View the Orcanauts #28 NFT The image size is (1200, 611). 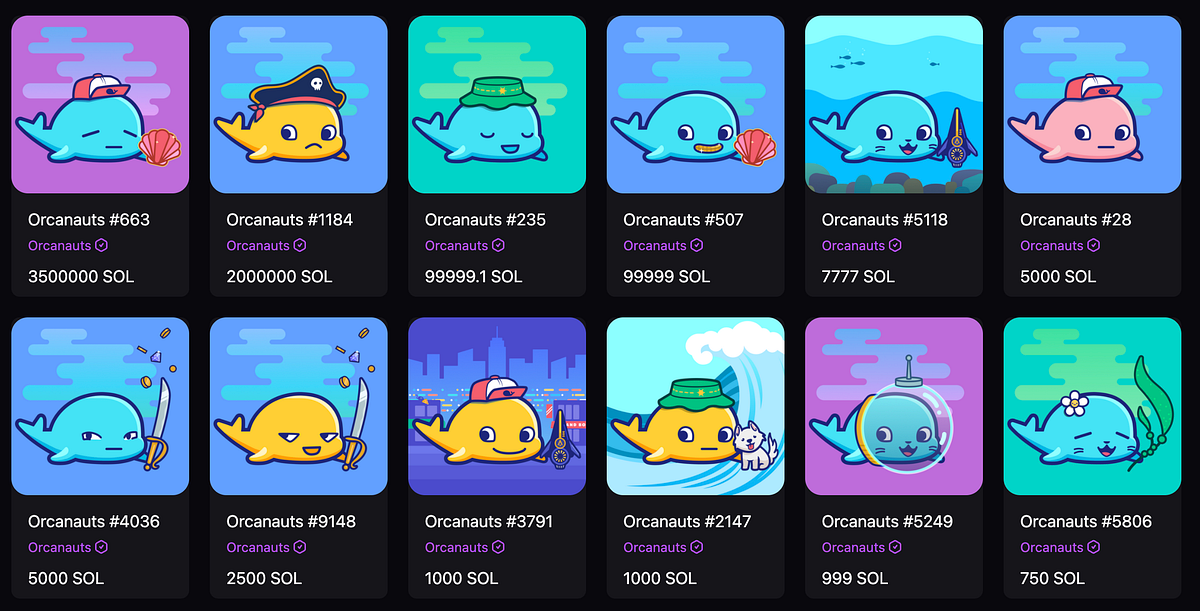click(x=1092, y=105)
